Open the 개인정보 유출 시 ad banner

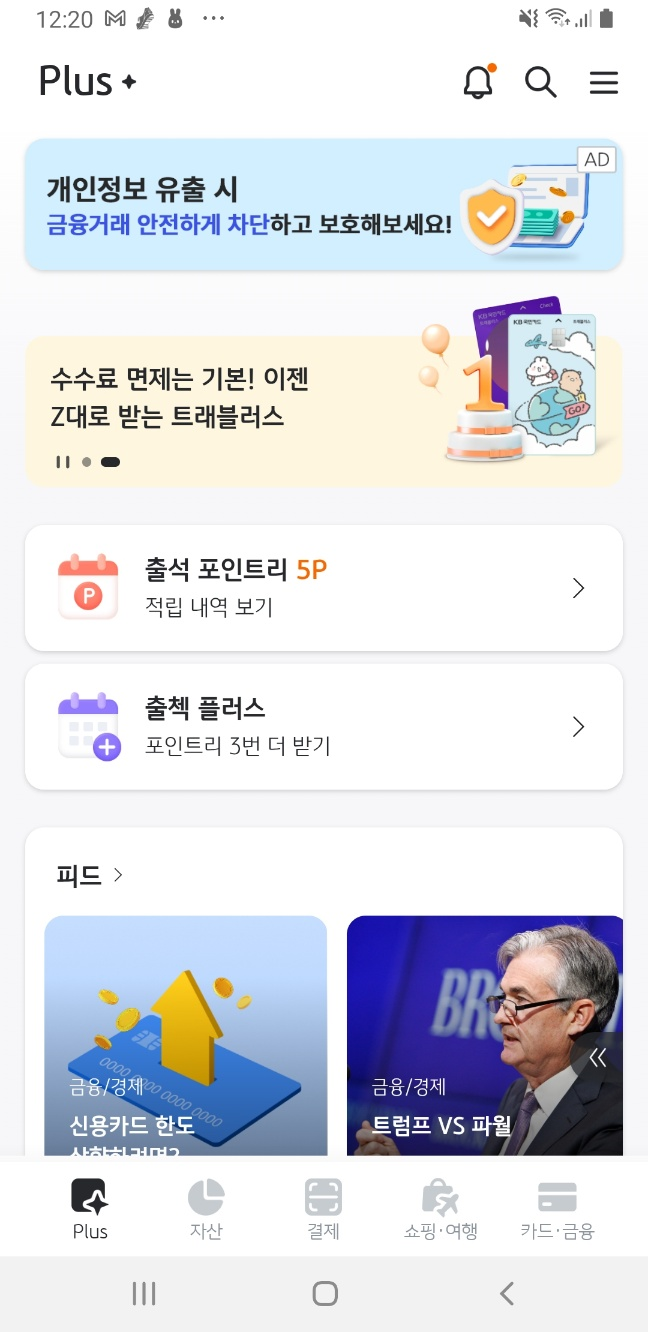pos(324,205)
